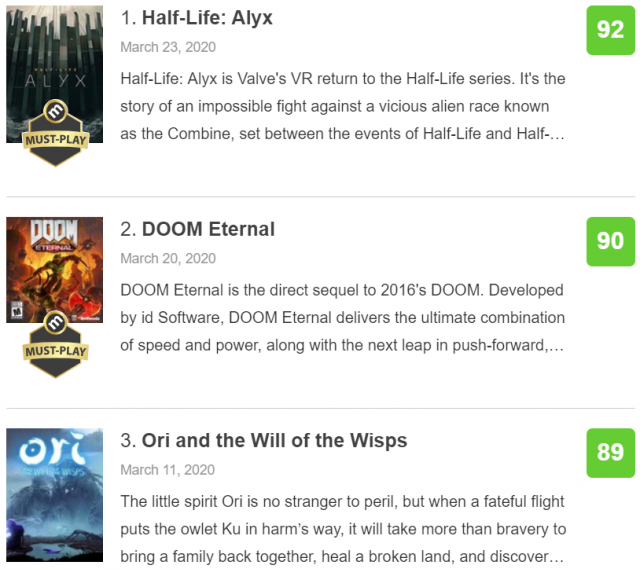The image size is (640, 569).
Task: Tap the Half-Life: Alyx cover image
Action: pos(55,75)
